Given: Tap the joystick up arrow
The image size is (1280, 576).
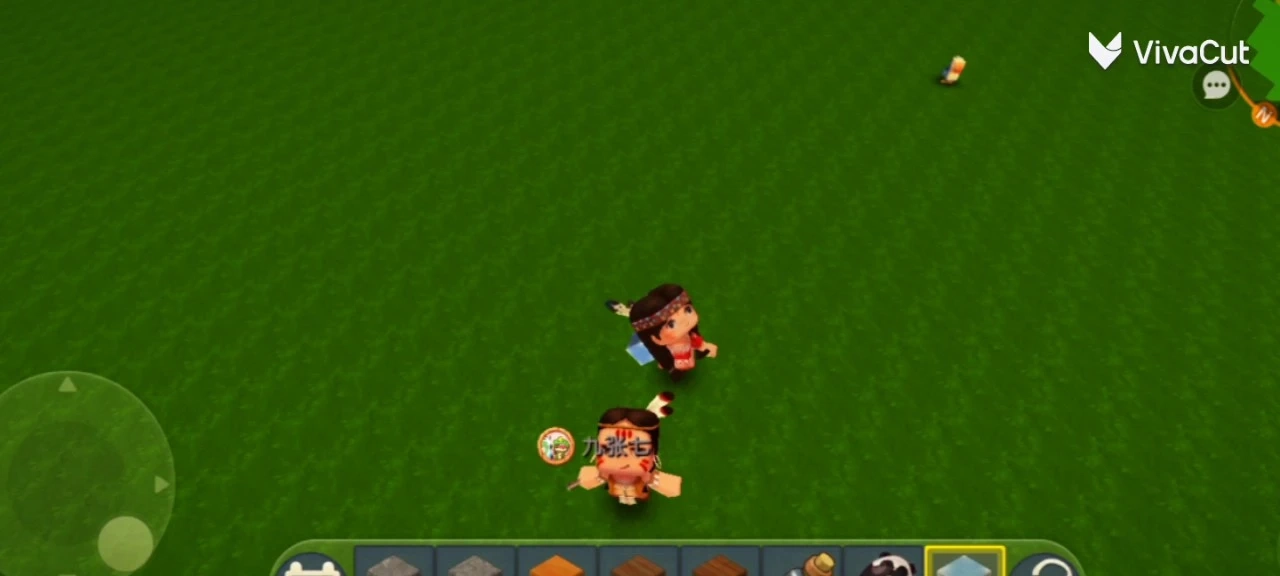Looking at the screenshot, I should (66, 384).
